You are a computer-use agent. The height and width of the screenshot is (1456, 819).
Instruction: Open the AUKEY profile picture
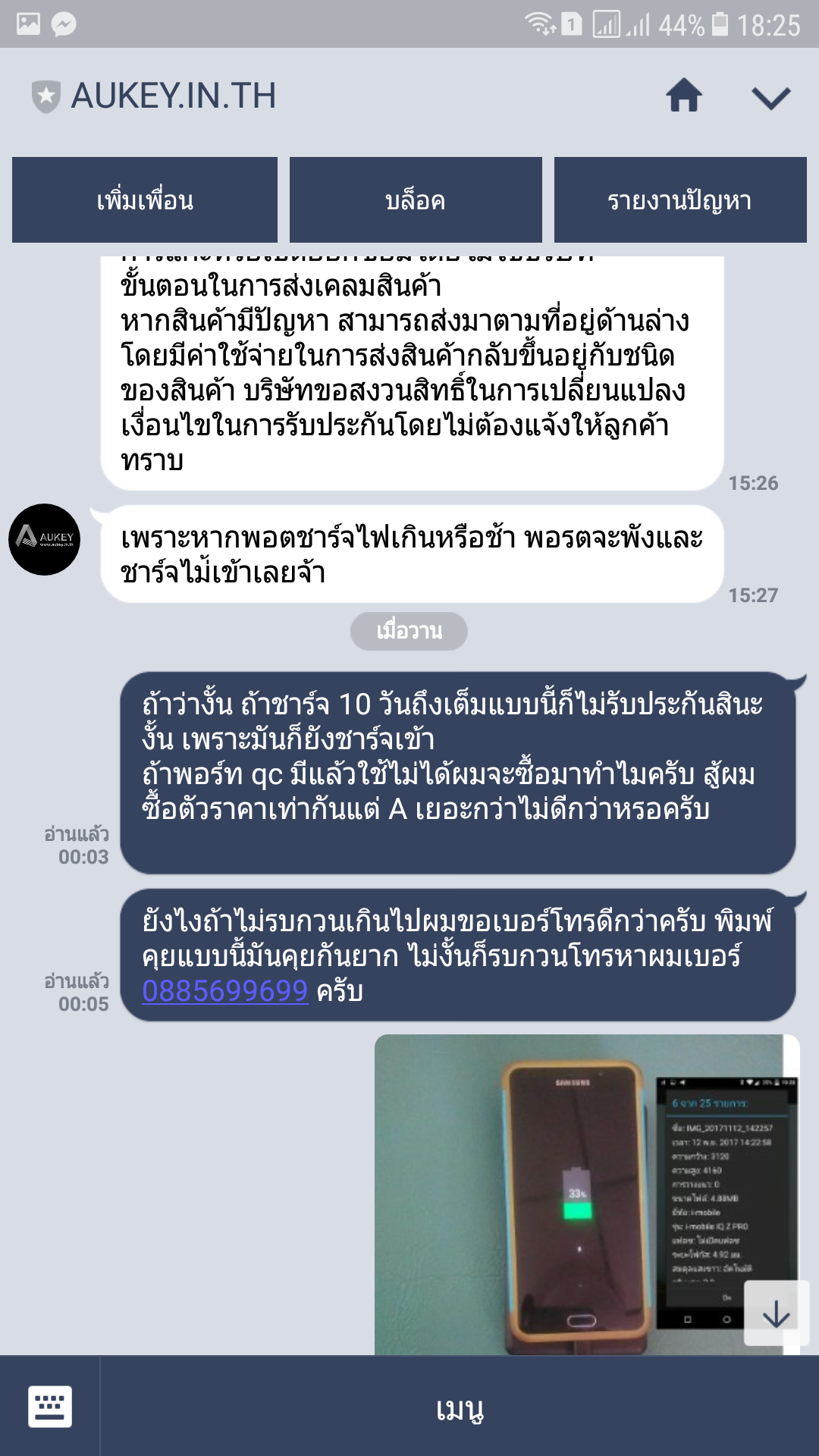pyautogui.click(x=45, y=539)
